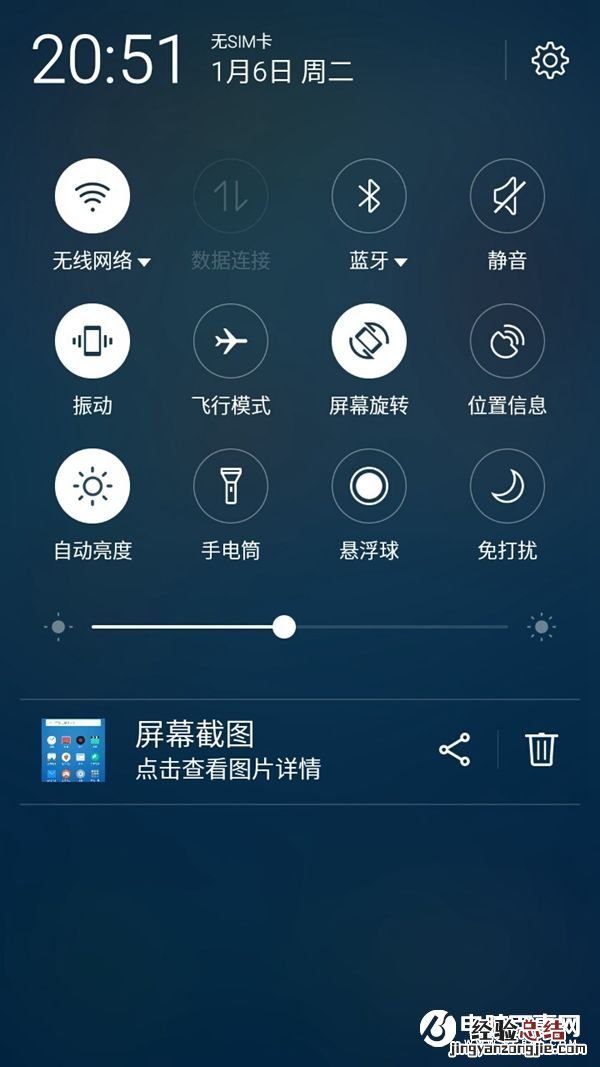Toggle 屏幕旋转 screen rotation
The image size is (600, 1067).
(x=369, y=341)
